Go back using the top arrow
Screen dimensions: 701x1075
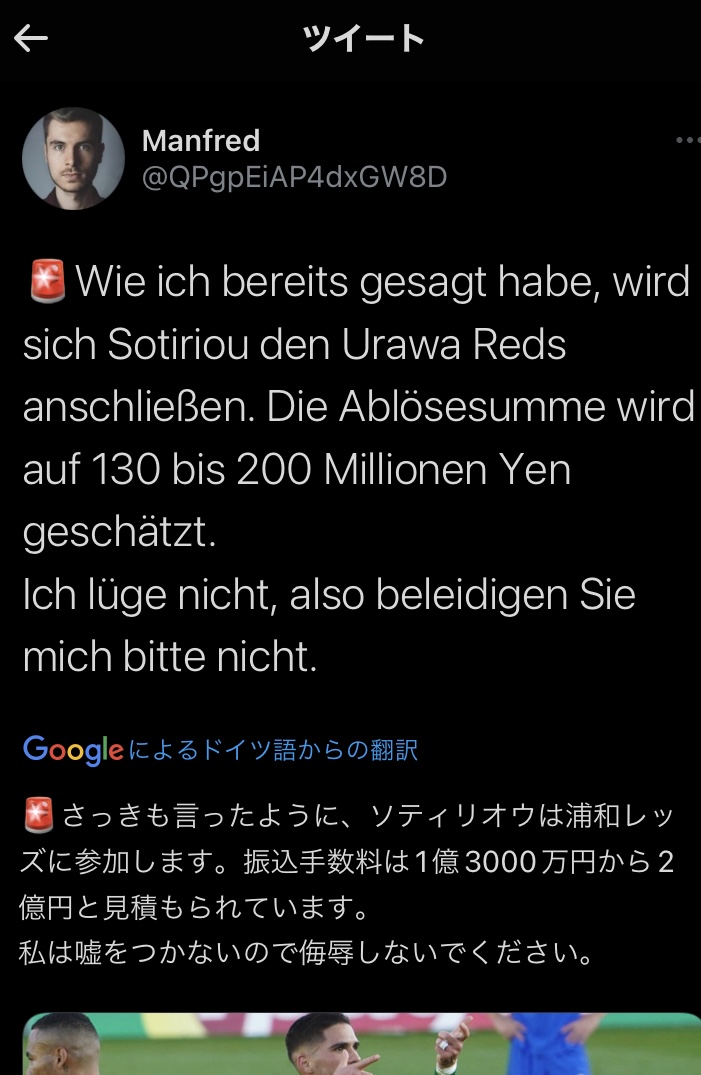coord(31,39)
